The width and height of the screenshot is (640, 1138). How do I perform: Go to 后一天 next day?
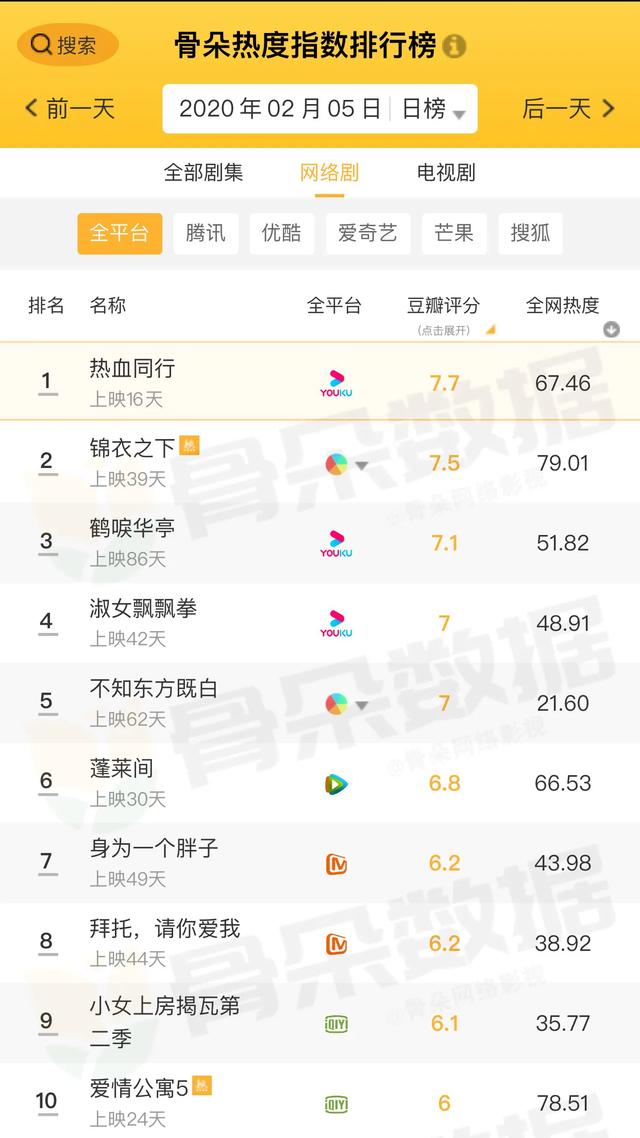click(x=569, y=109)
